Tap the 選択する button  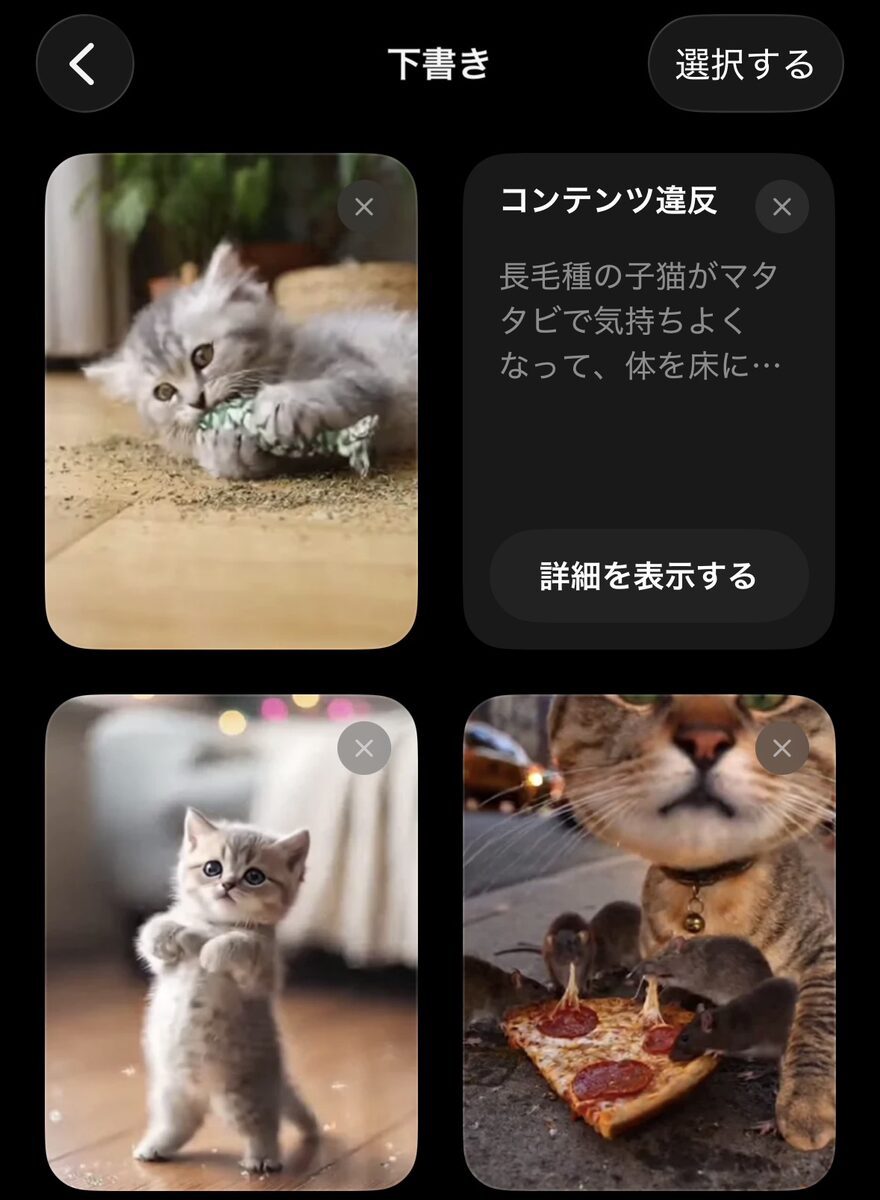pyautogui.click(x=745, y=64)
